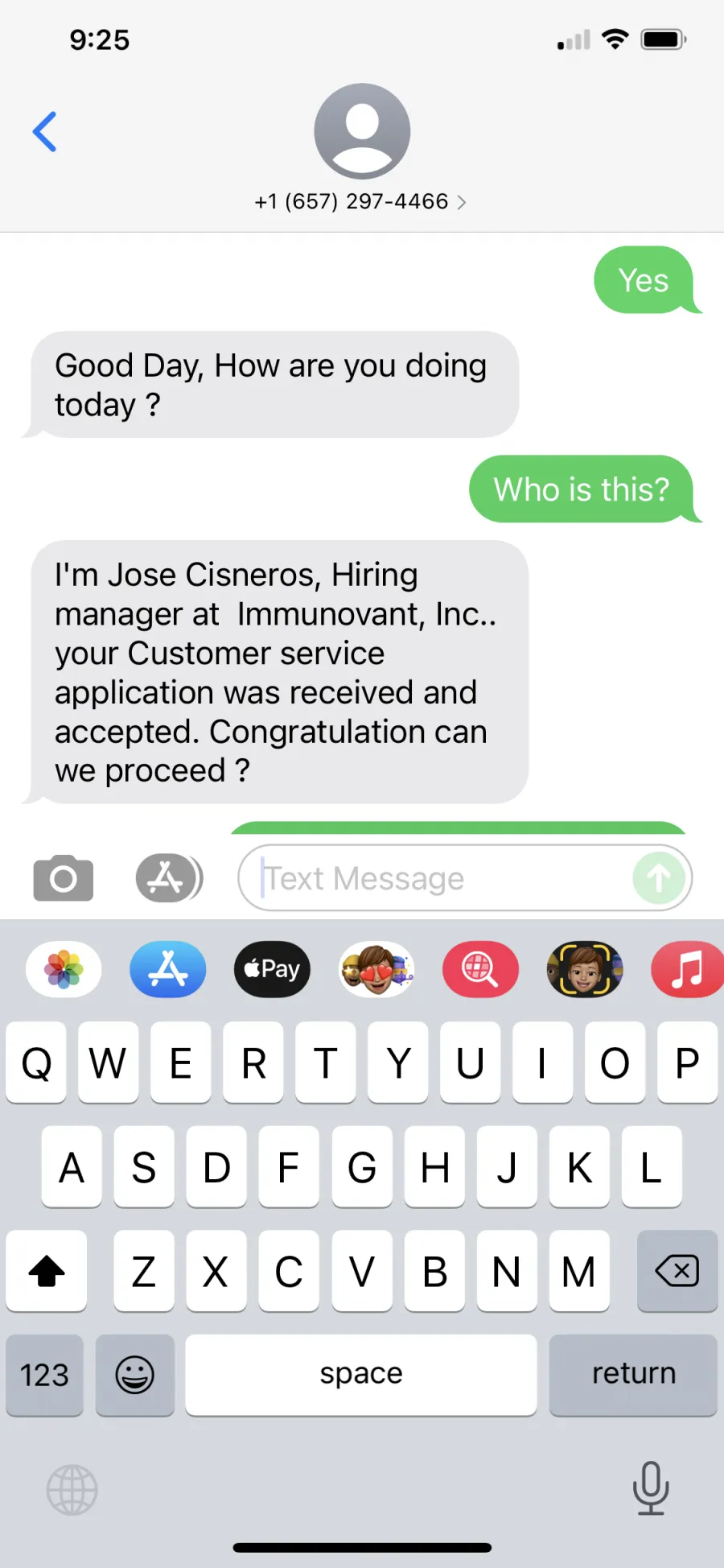Switch keyboard to numbers with 123 key
724x1568 pixels.
[x=44, y=1375]
